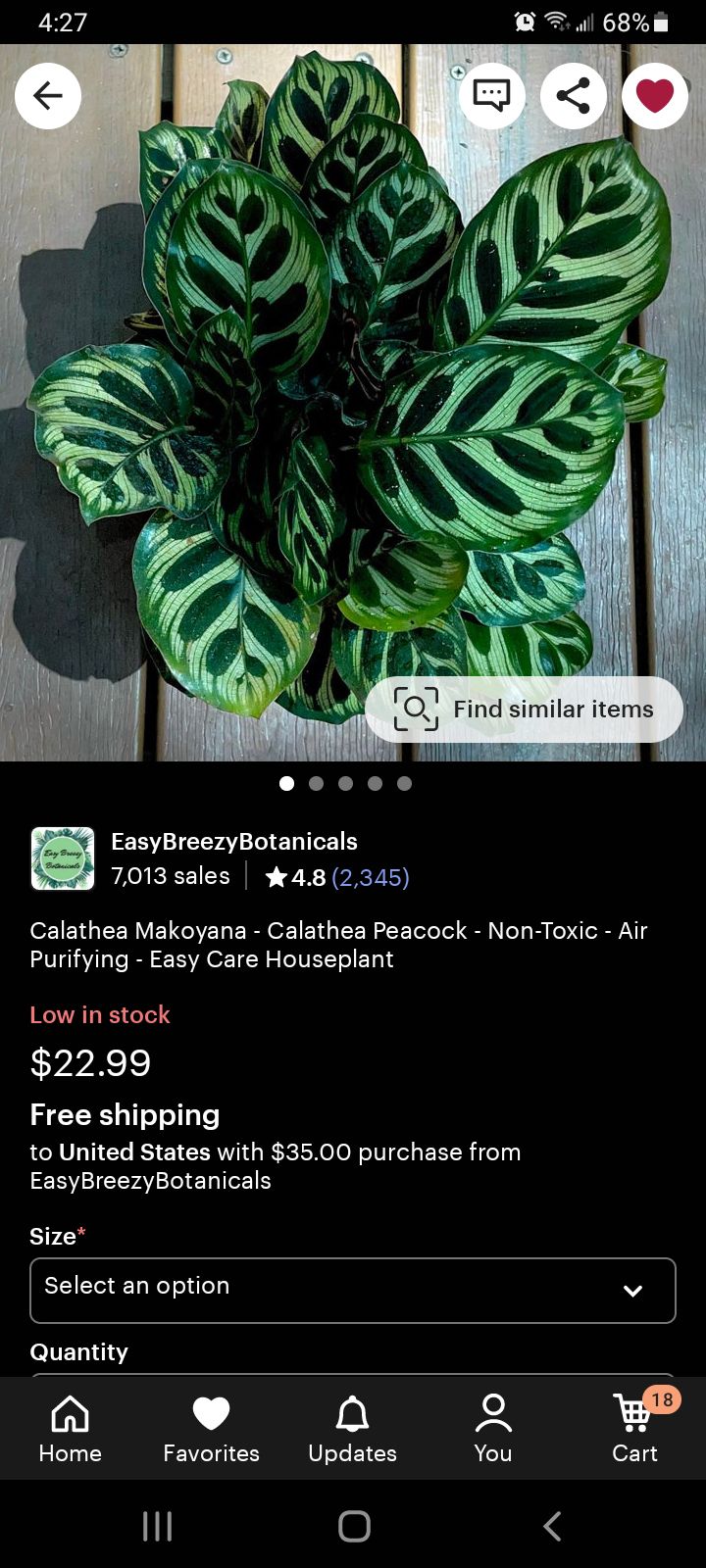View the Cart with 18 items

click(x=635, y=1429)
